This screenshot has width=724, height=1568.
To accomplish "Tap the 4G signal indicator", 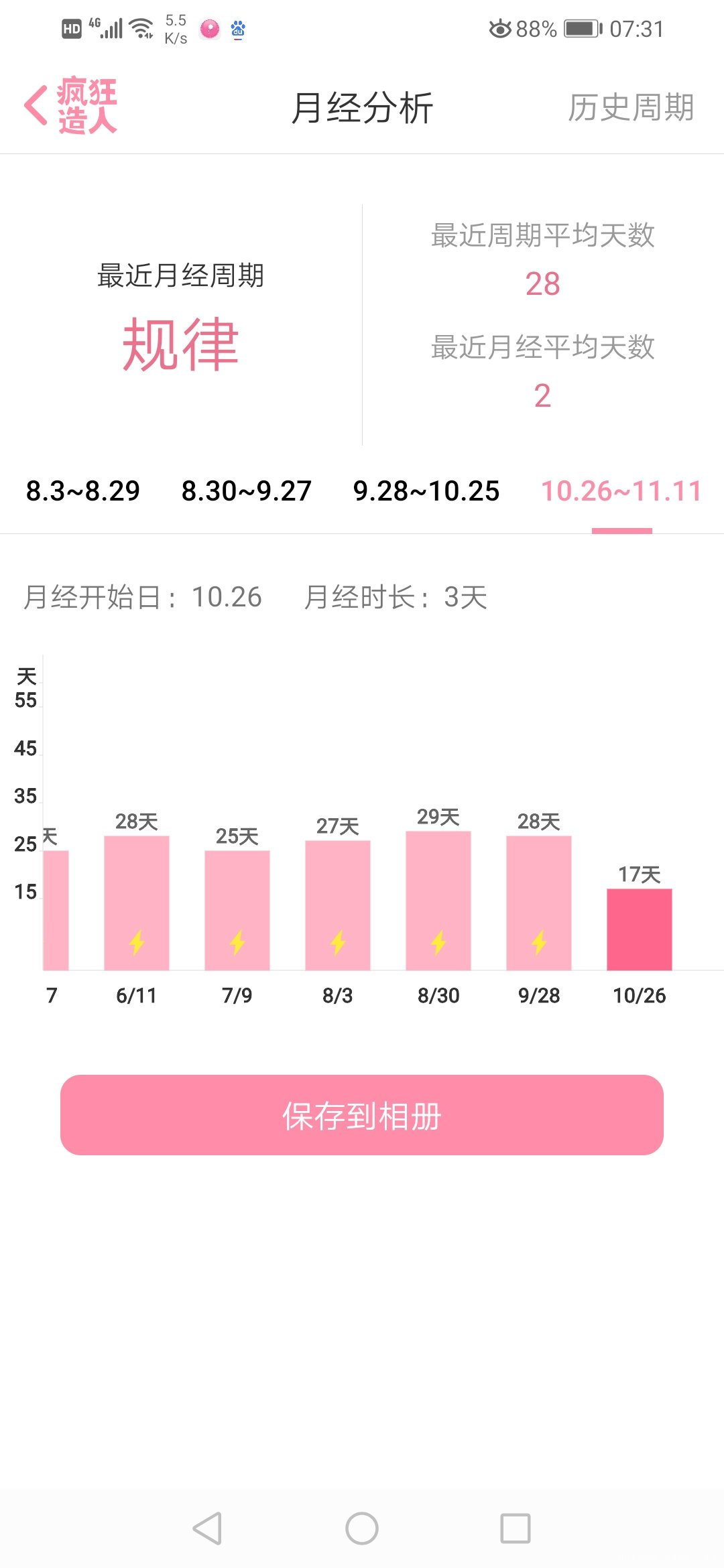I will click(107, 28).
